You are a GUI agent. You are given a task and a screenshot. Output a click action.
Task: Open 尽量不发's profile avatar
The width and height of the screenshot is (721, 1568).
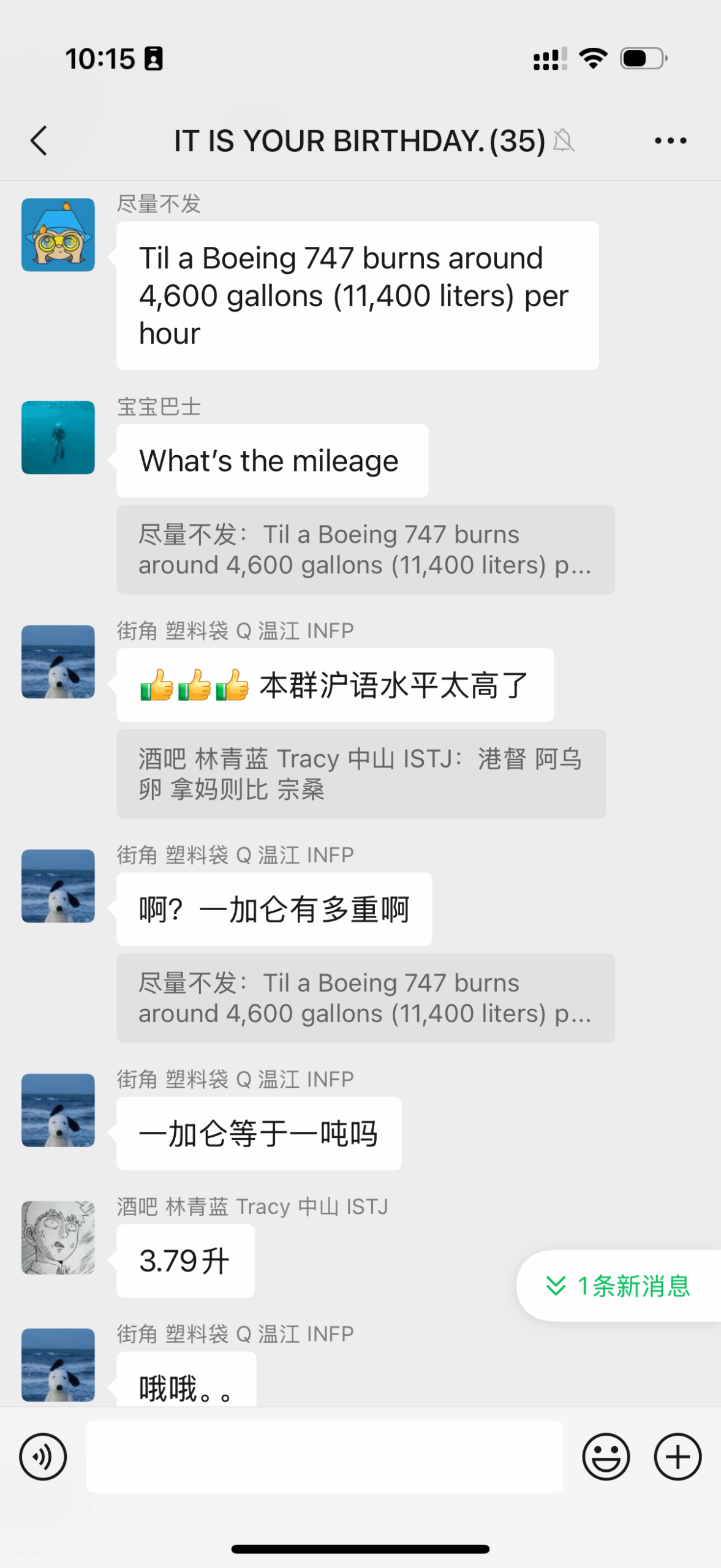[58, 235]
